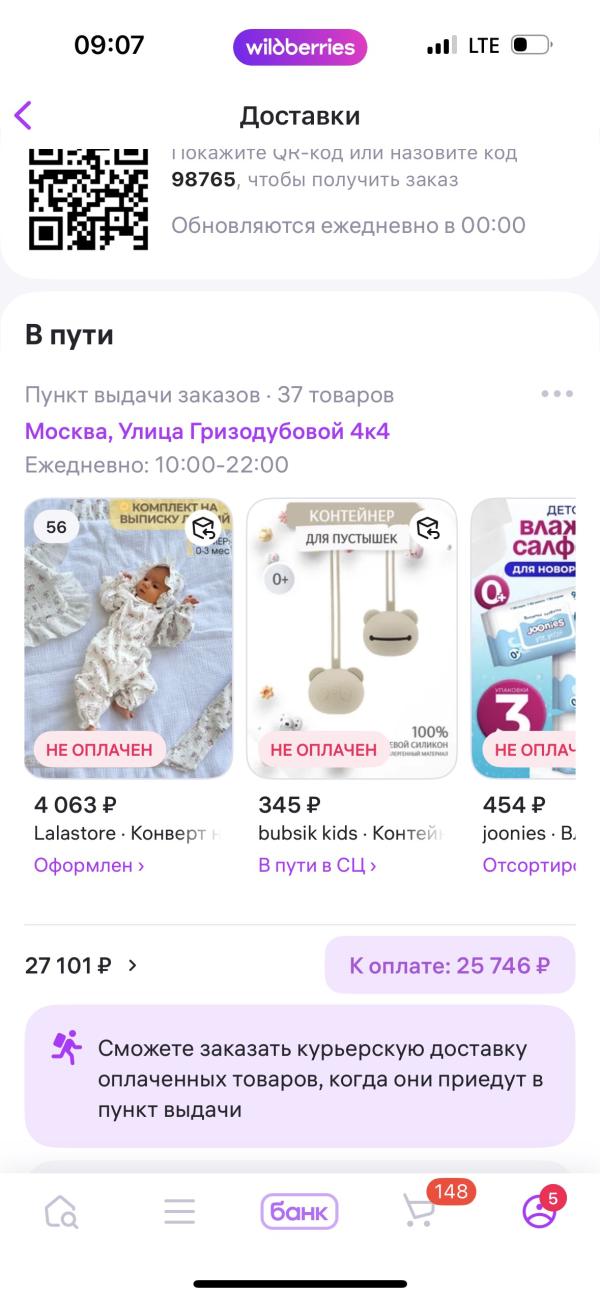Image resolution: width=600 pixels, height=1300 pixels.
Task: Expand the 27 101 ₽ total details
Action: pyautogui.click(x=82, y=965)
